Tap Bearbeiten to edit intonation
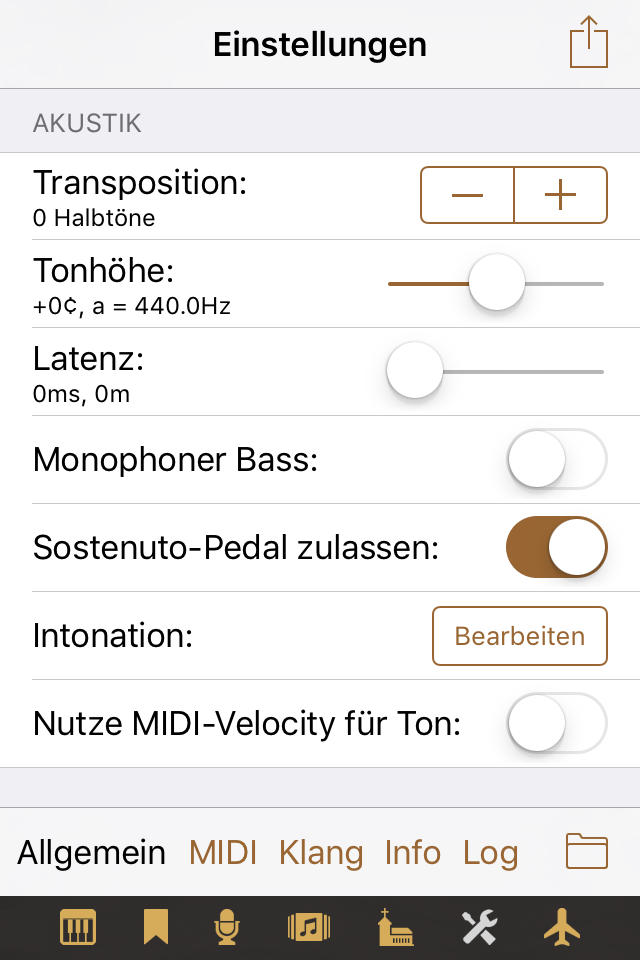 519,636
